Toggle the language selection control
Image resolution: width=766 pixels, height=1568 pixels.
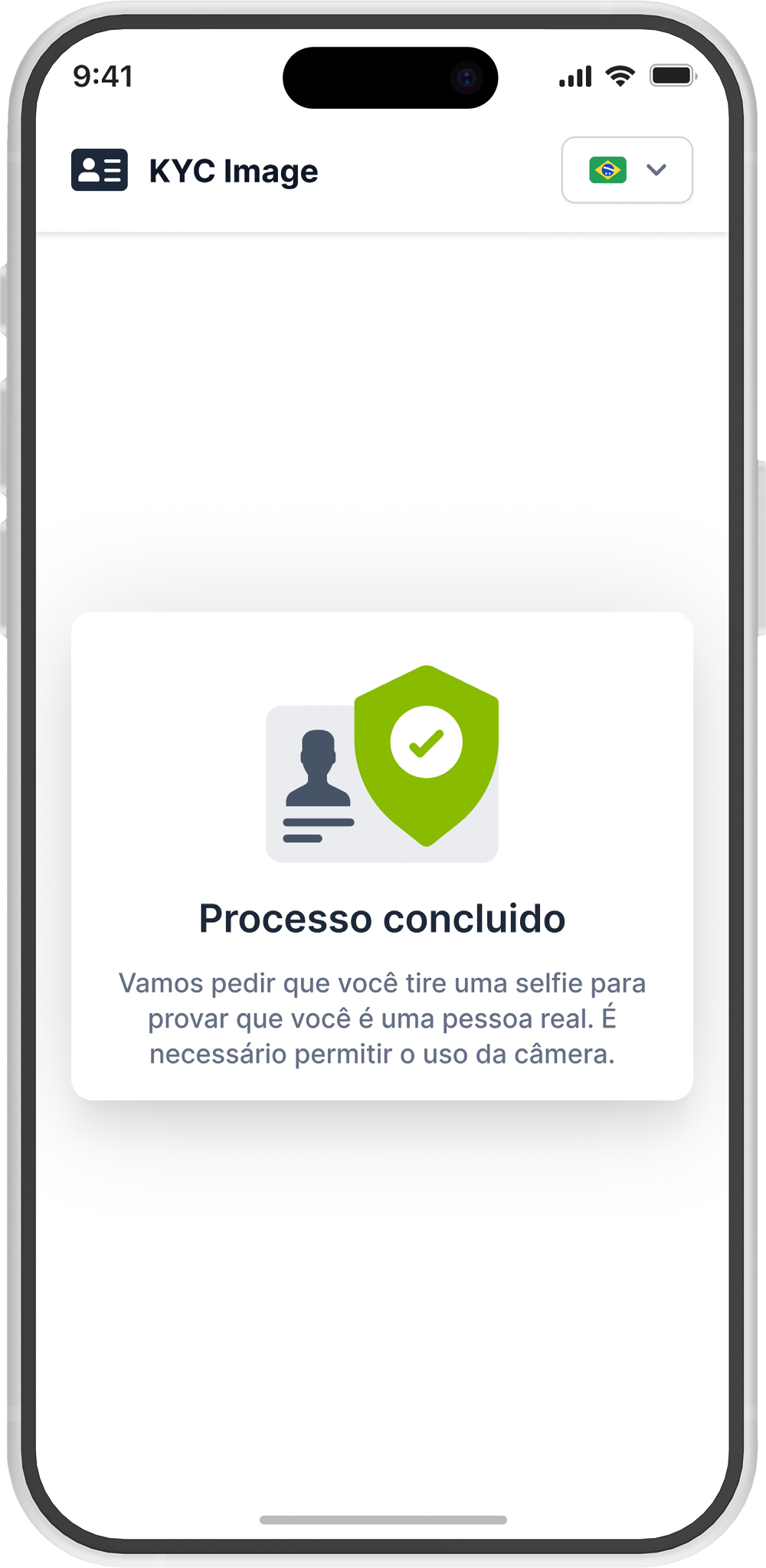[627, 170]
